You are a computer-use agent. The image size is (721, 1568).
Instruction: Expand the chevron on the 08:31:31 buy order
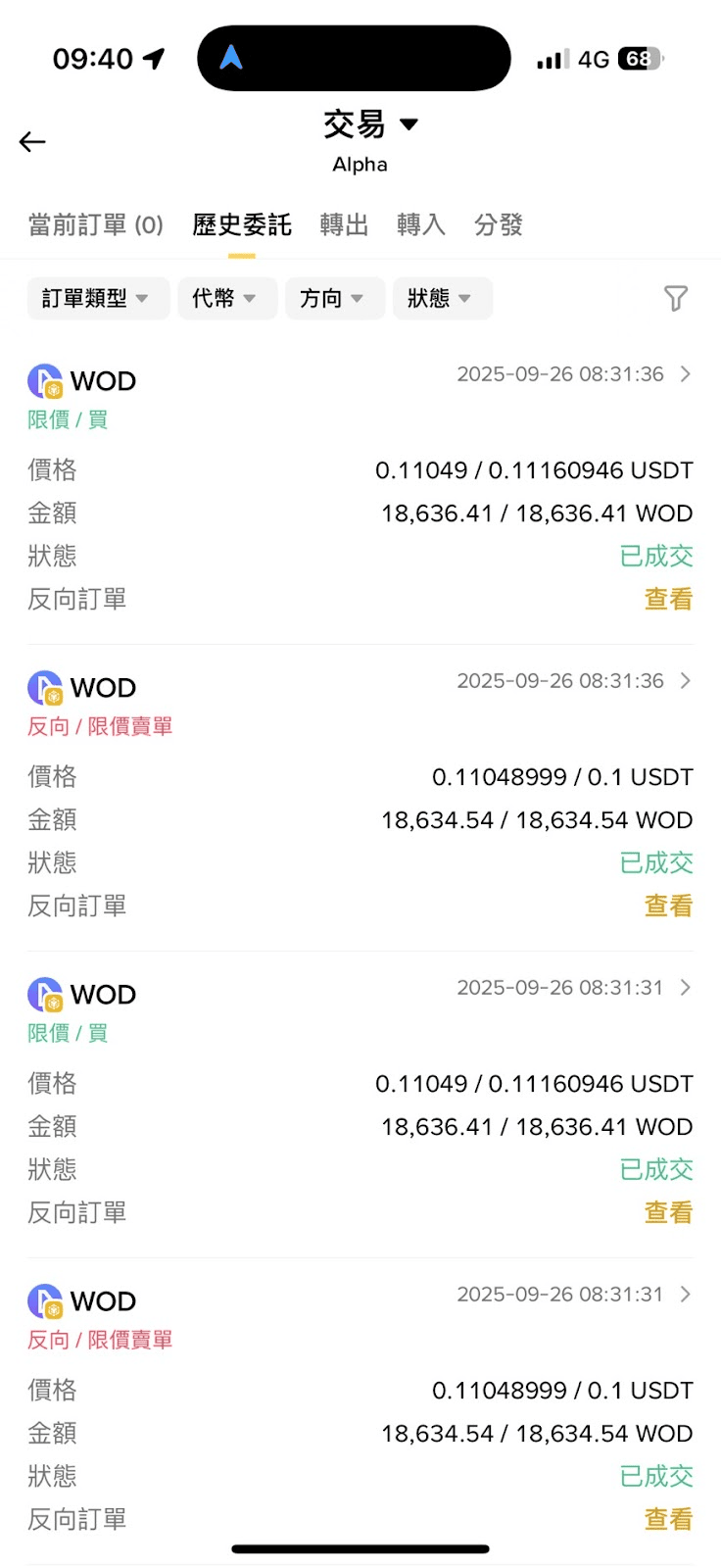pos(686,987)
